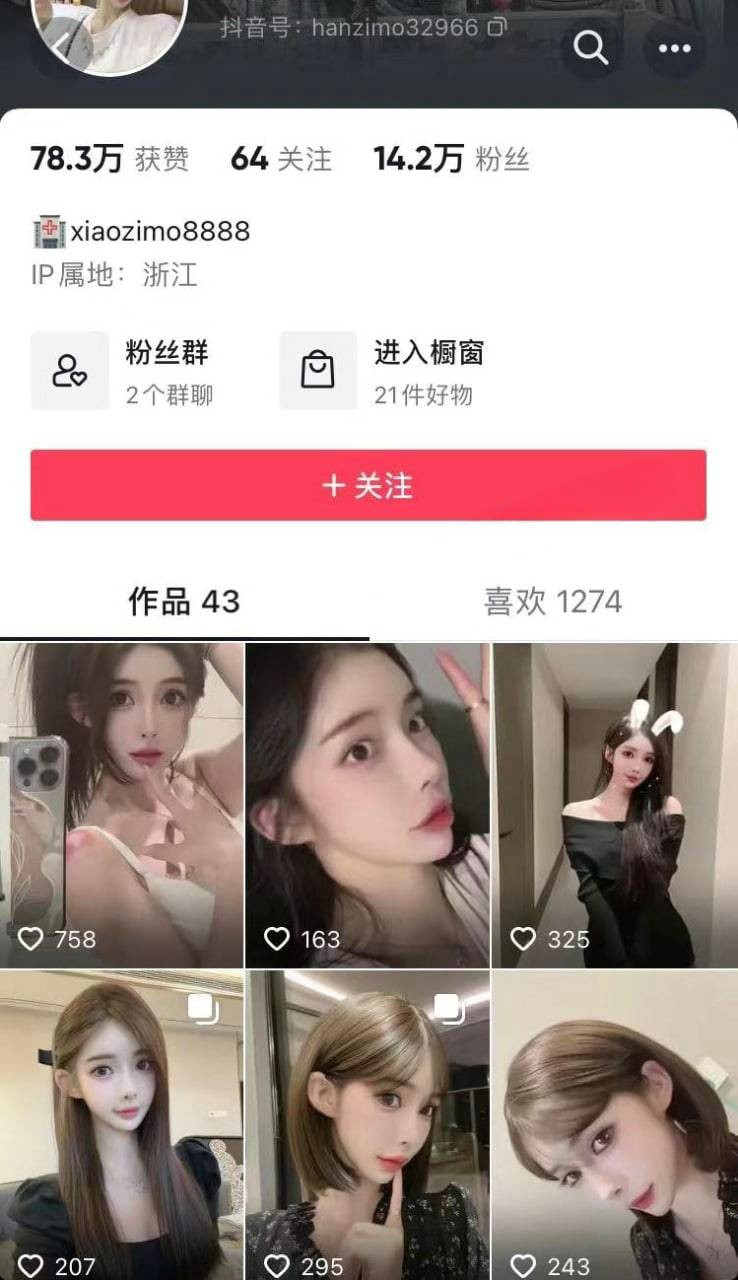View the 64 关注 following list
Image resolution: width=738 pixels, height=1280 pixels.
point(280,159)
